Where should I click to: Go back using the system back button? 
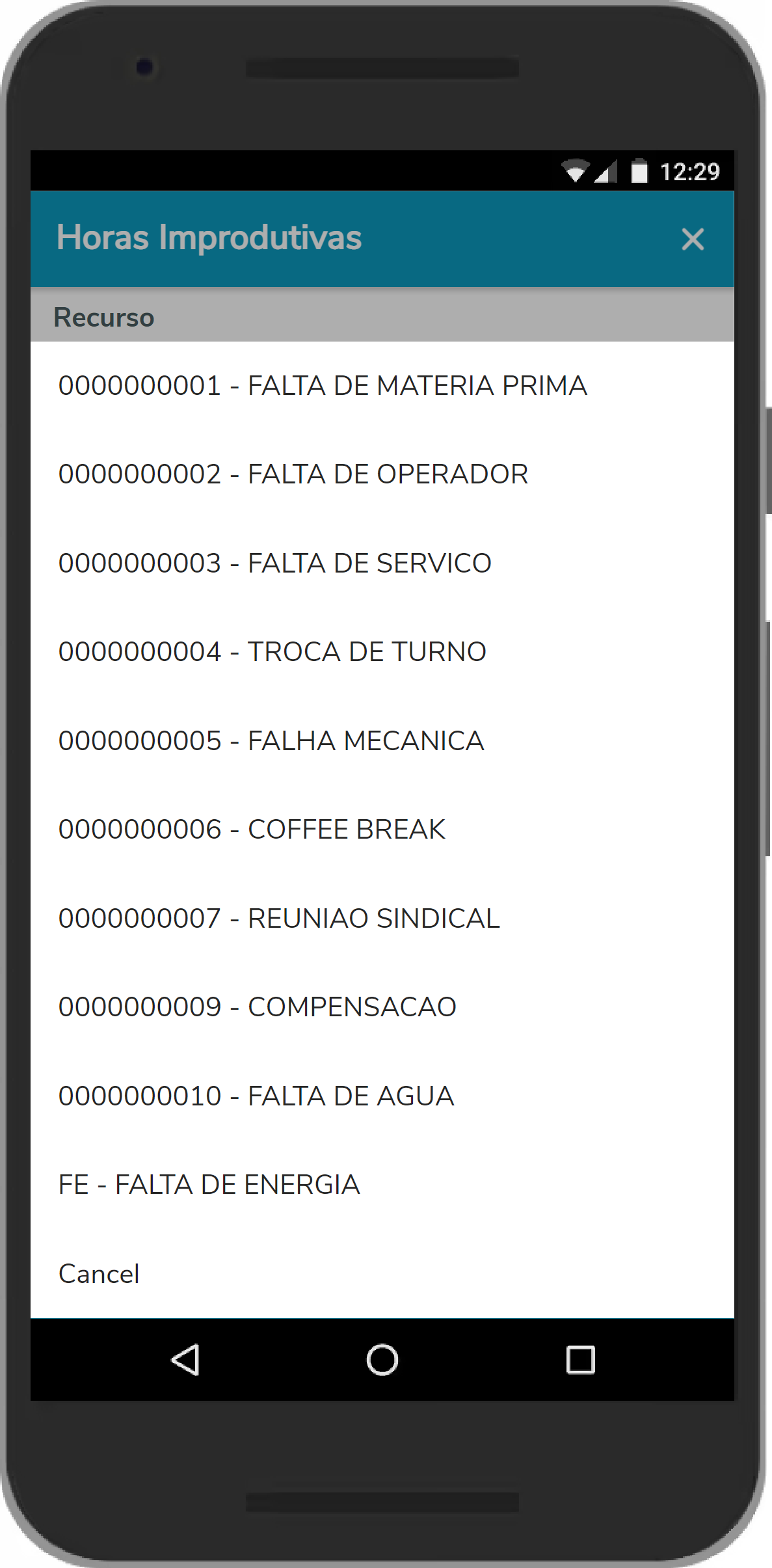pyautogui.click(x=185, y=1360)
